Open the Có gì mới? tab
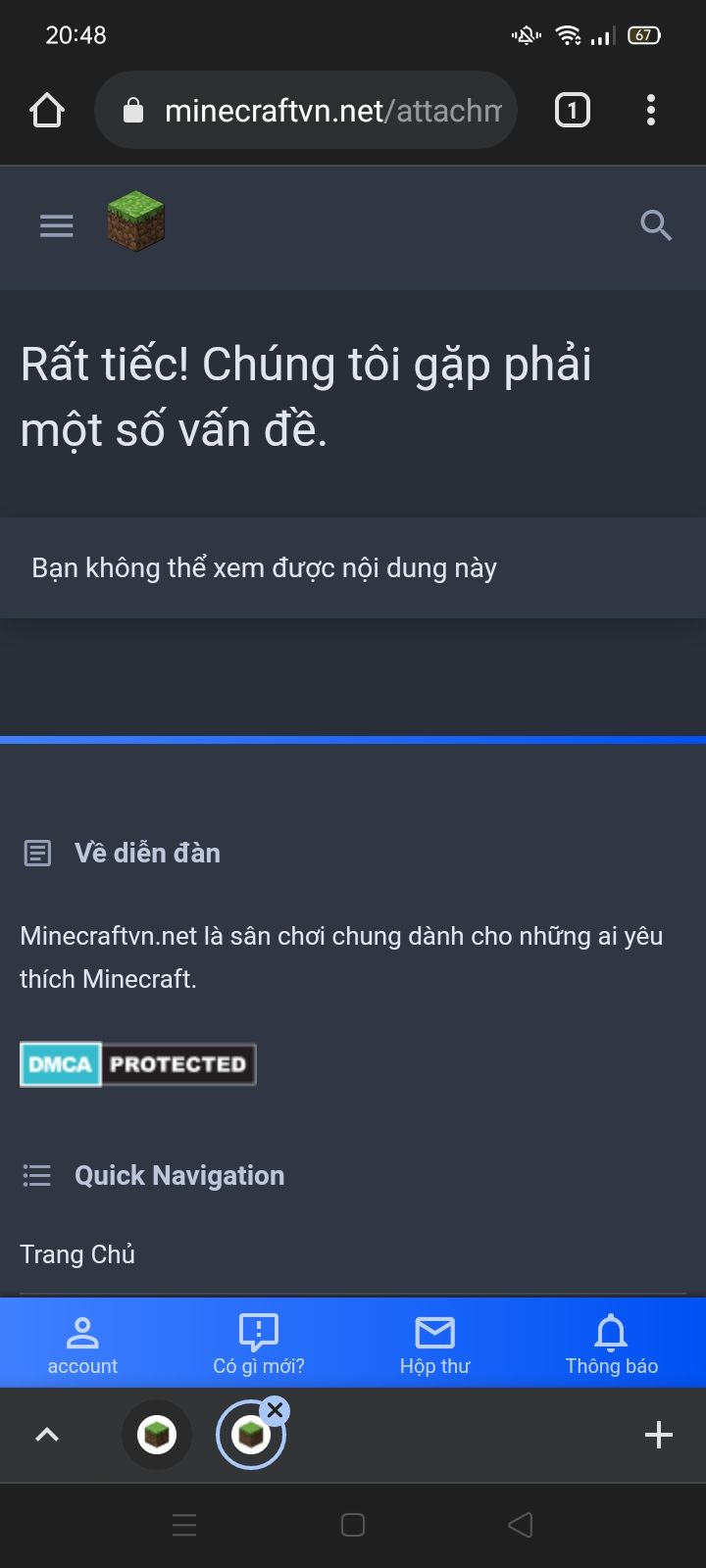This screenshot has width=706, height=1568. pyautogui.click(x=259, y=1345)
